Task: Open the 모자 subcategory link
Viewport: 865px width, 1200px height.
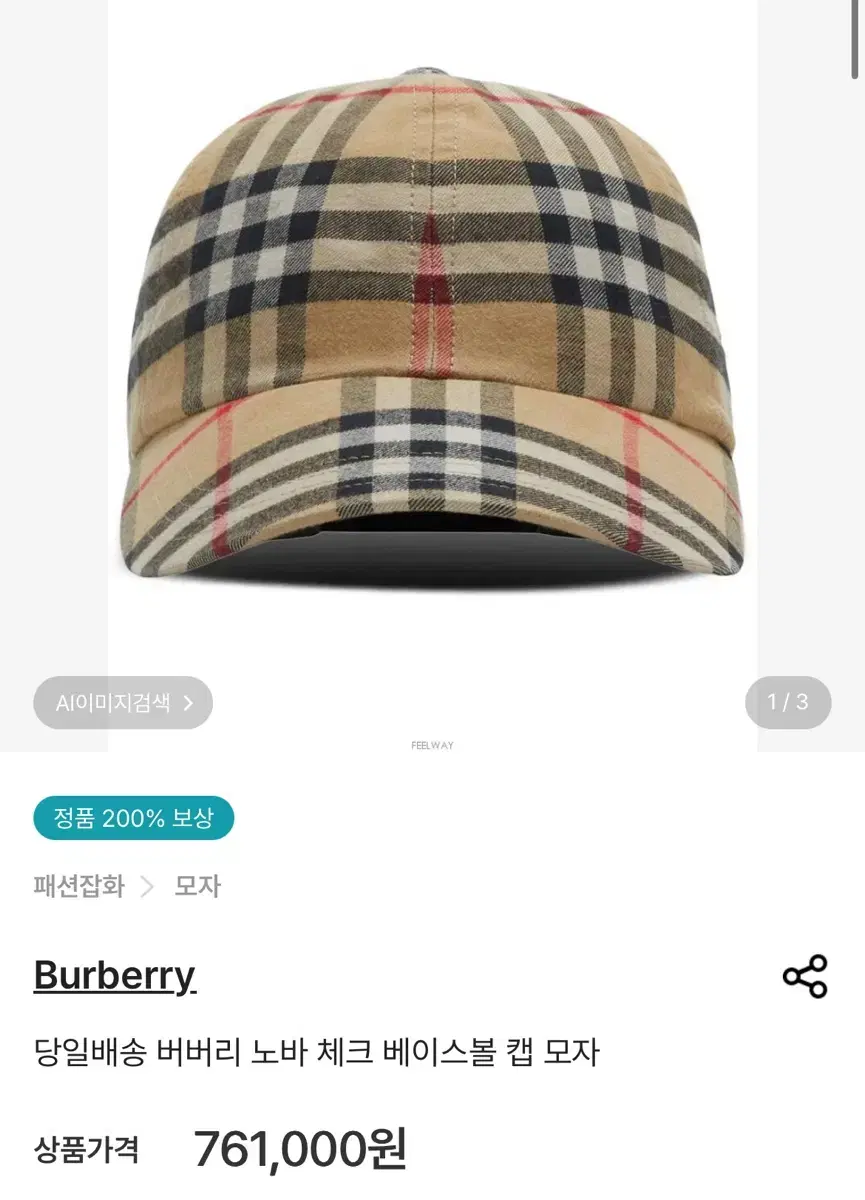Action: pyautogui.click(x=197, y=886)
